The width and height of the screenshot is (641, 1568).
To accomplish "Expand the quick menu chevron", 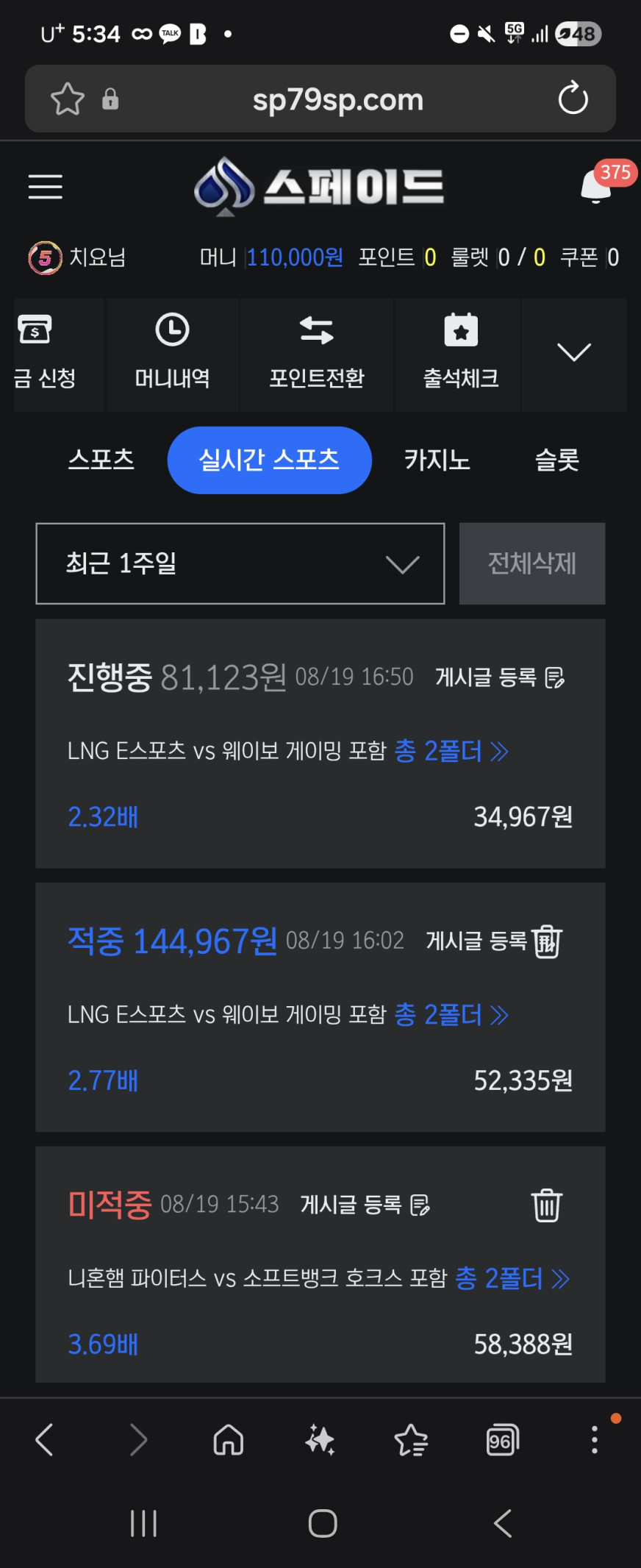I will pyautogui.click(x=574, y=352).
